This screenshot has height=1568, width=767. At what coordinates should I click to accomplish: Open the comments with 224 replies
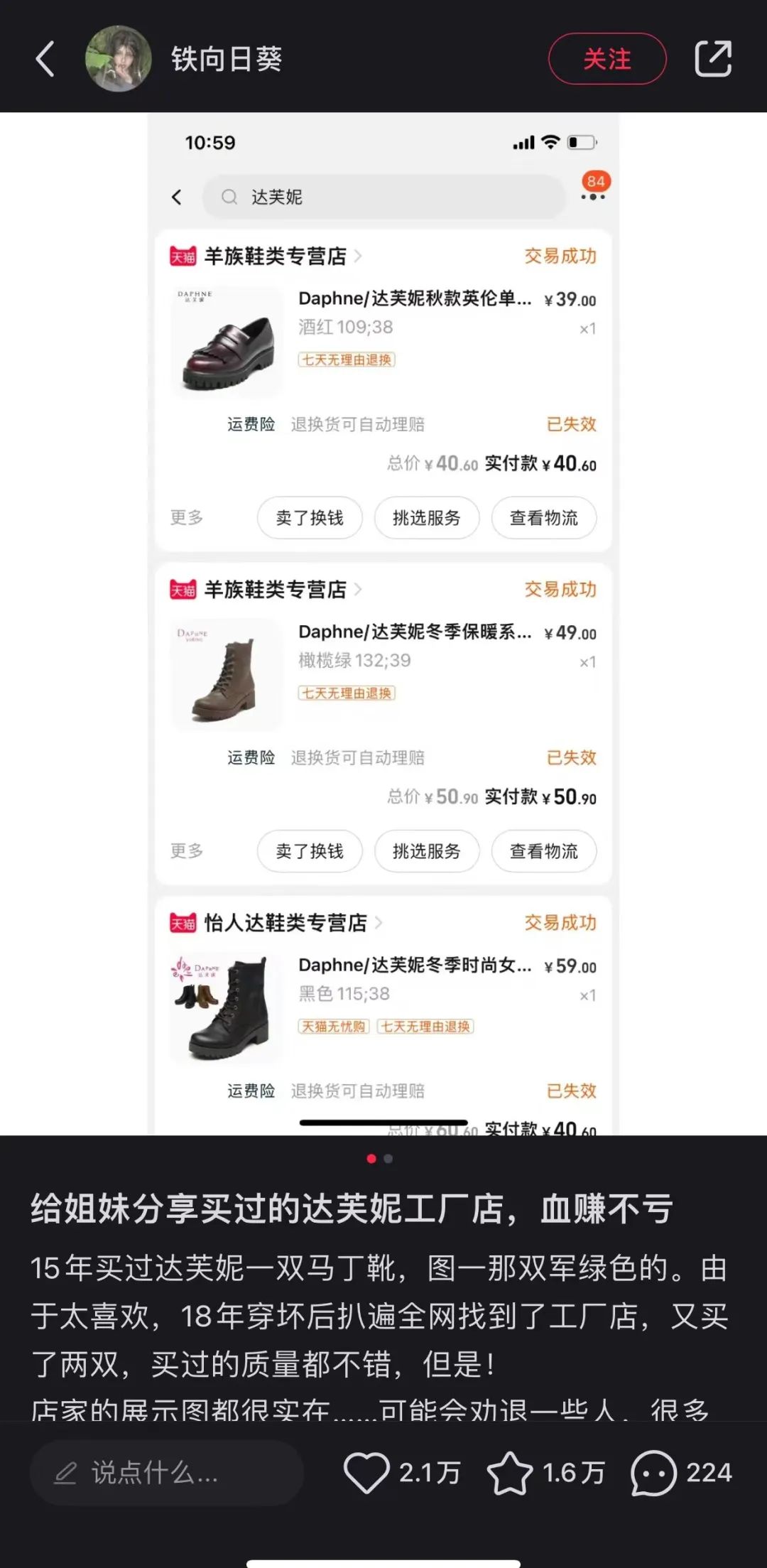tap(654, 1473)
